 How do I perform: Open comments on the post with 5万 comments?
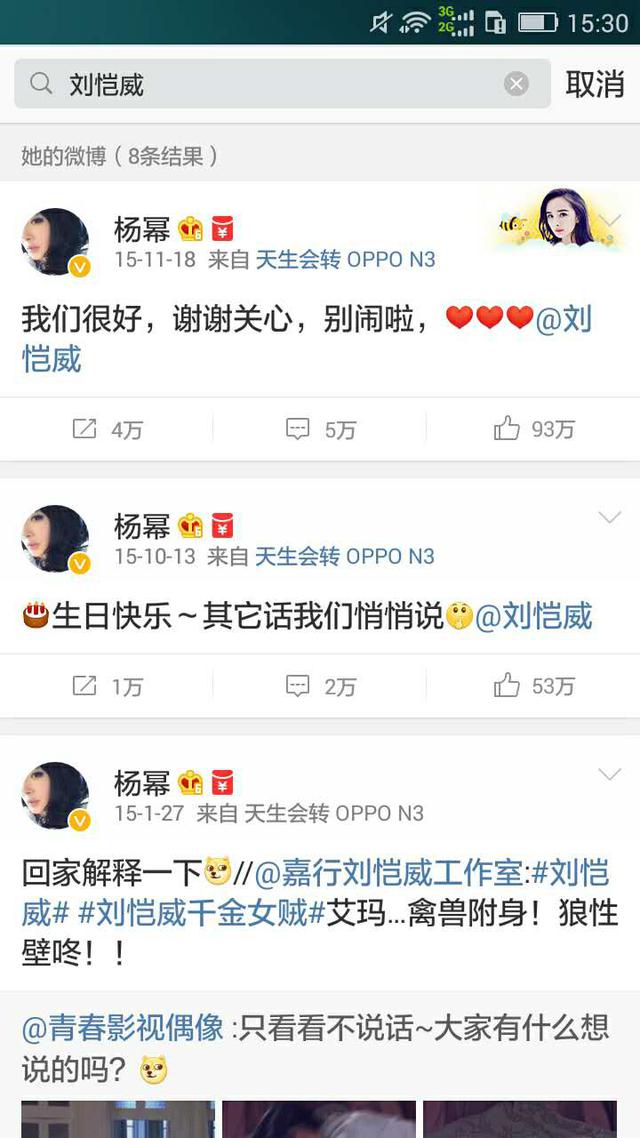(x=320, y=429)
